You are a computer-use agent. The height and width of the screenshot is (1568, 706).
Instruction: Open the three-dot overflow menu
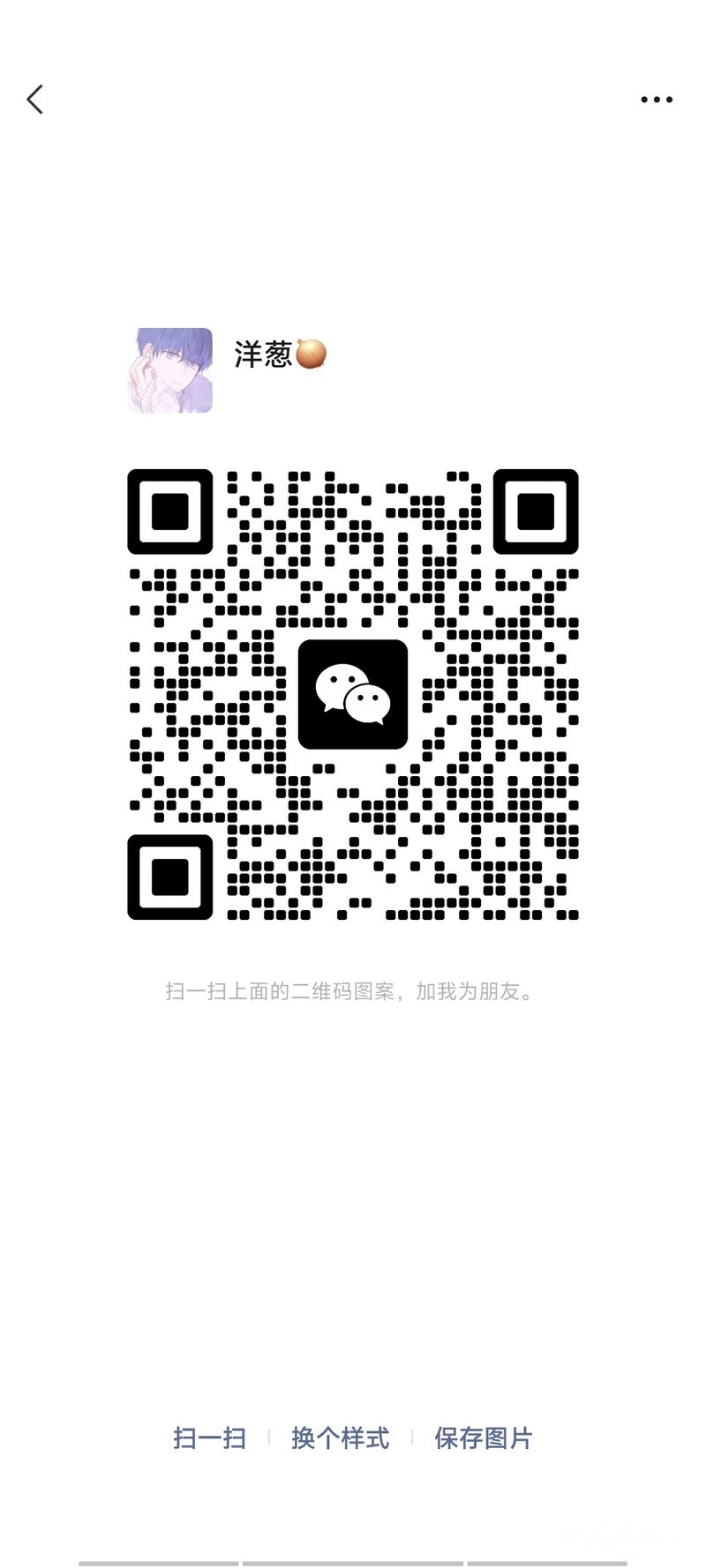tap(657, 100)
